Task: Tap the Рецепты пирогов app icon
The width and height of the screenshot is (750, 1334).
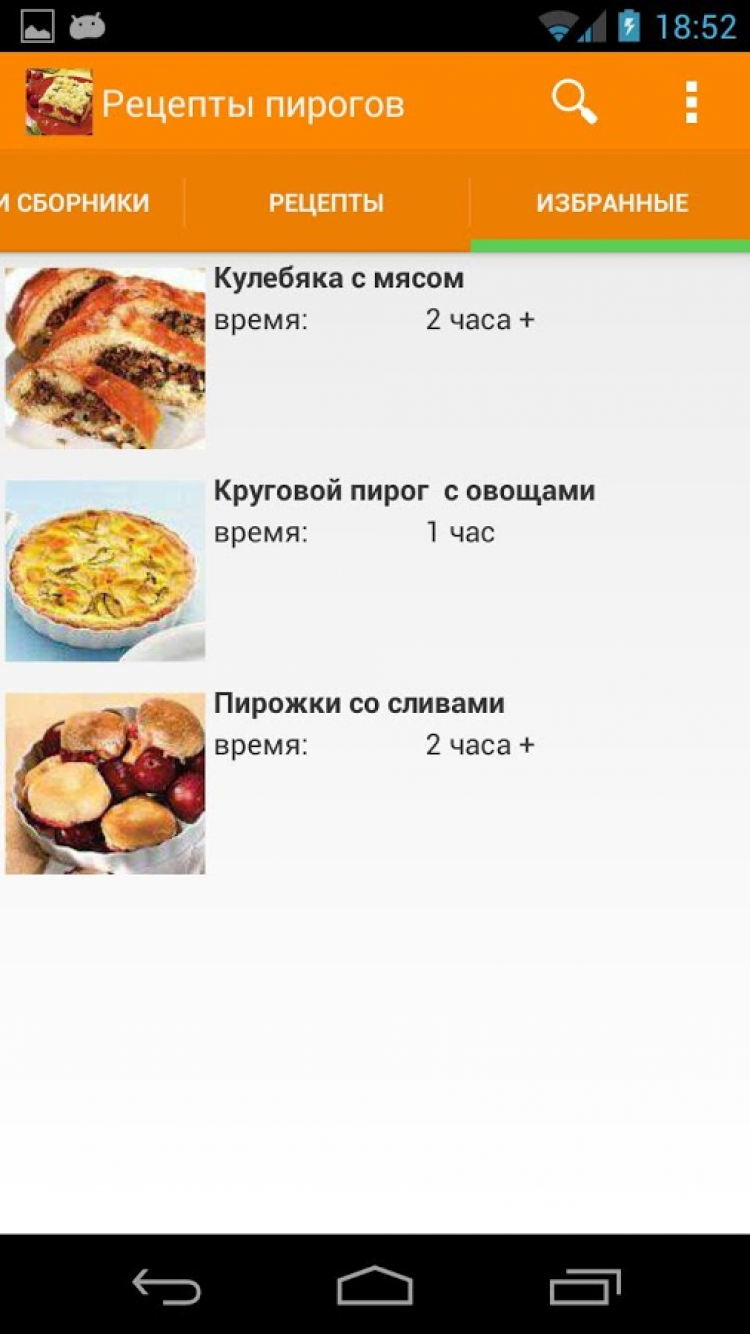Action: 59,102
